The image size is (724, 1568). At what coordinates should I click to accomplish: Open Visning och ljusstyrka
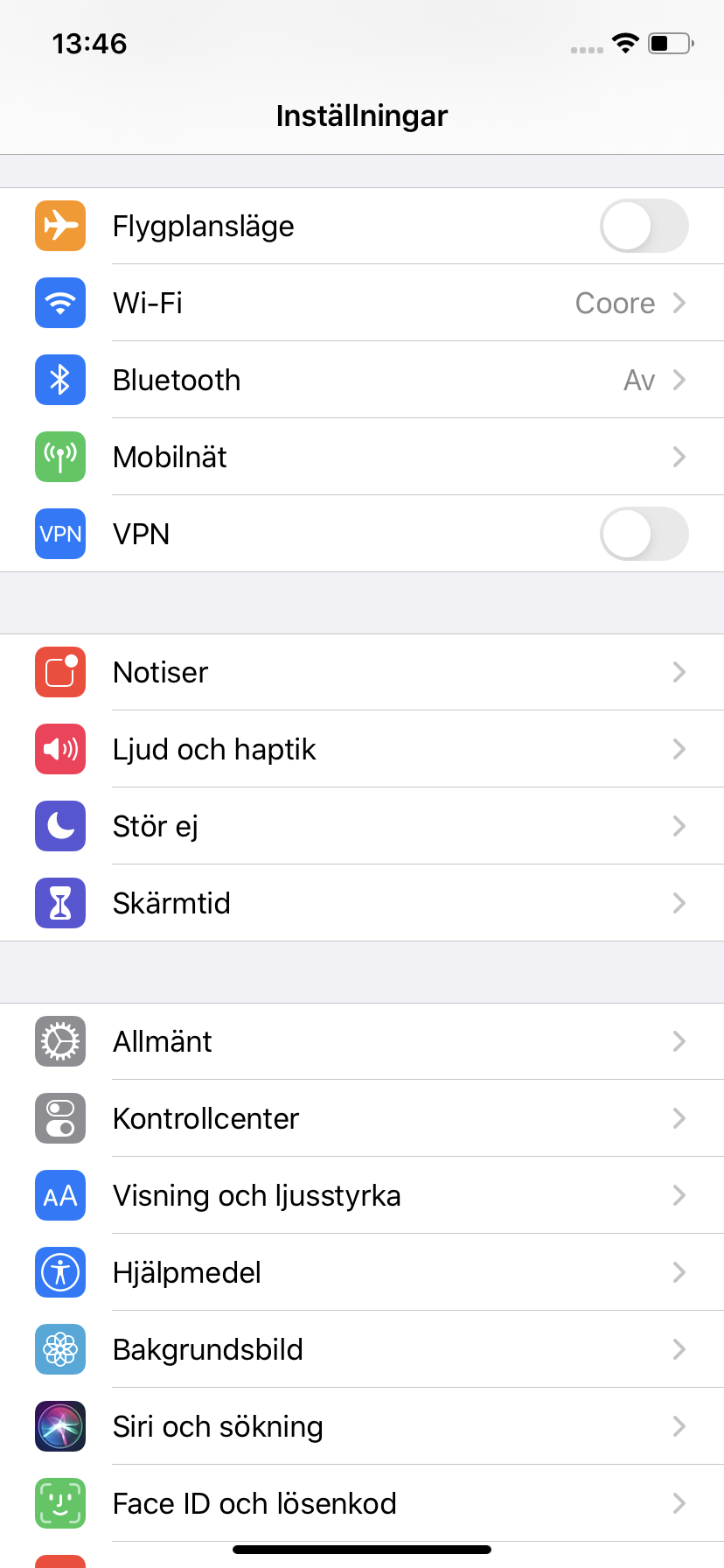pos(362,1195)
